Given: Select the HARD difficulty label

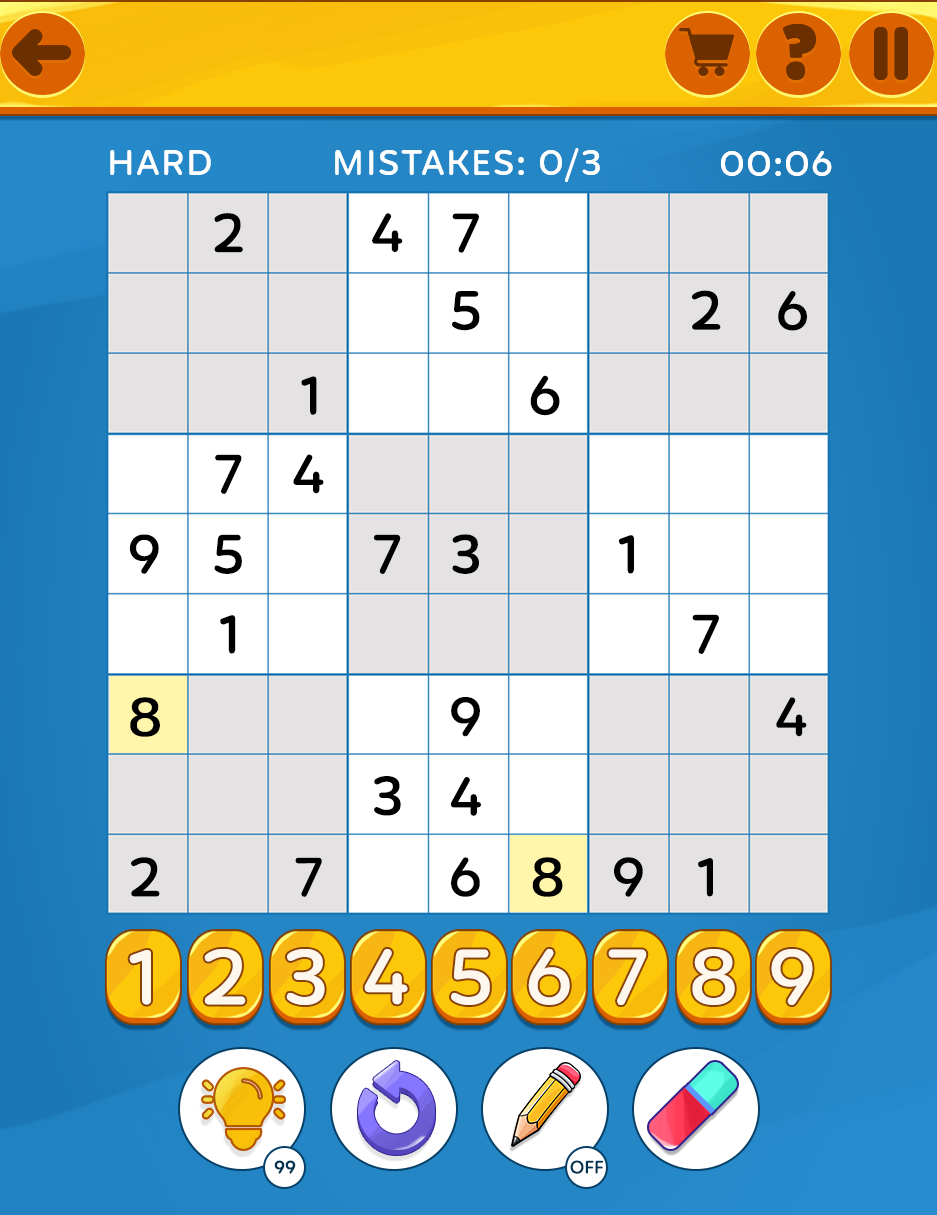Looking at the screenshot, I should (160, 162).
